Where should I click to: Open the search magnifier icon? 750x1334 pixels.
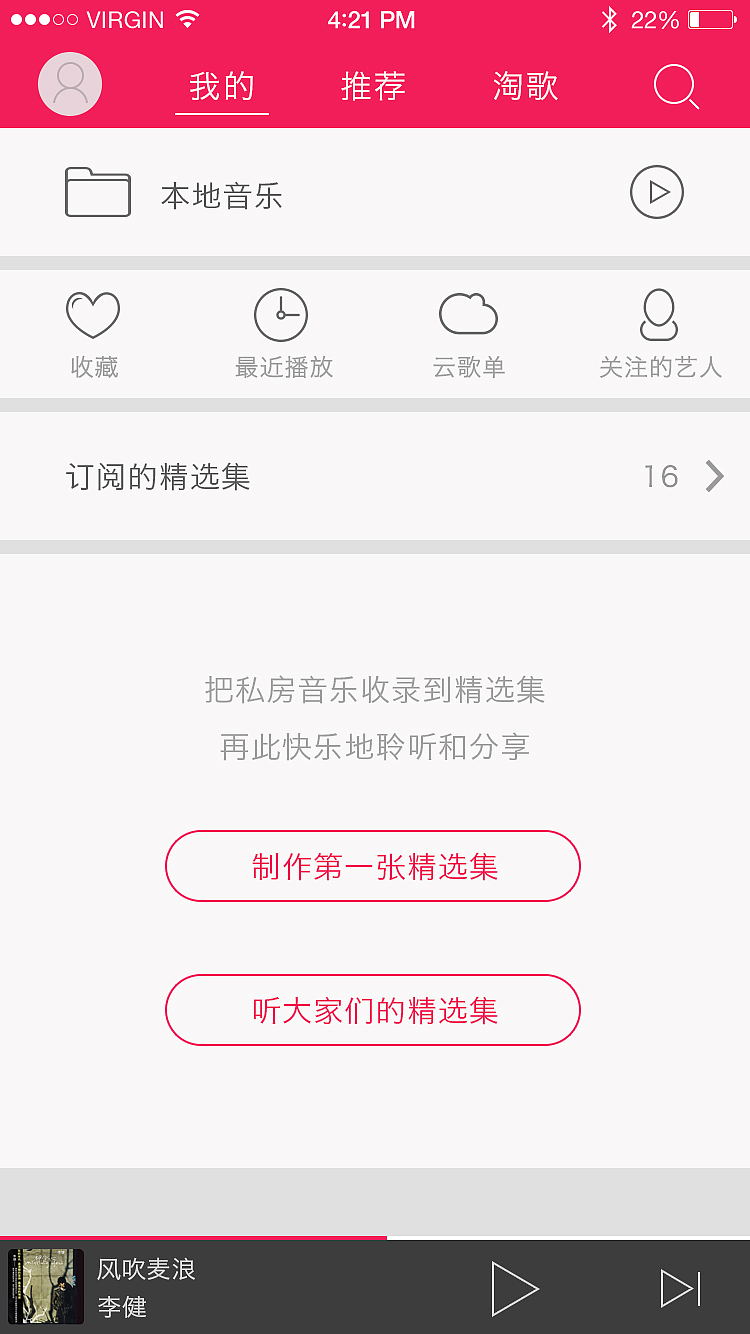click(x=676, y=87)
